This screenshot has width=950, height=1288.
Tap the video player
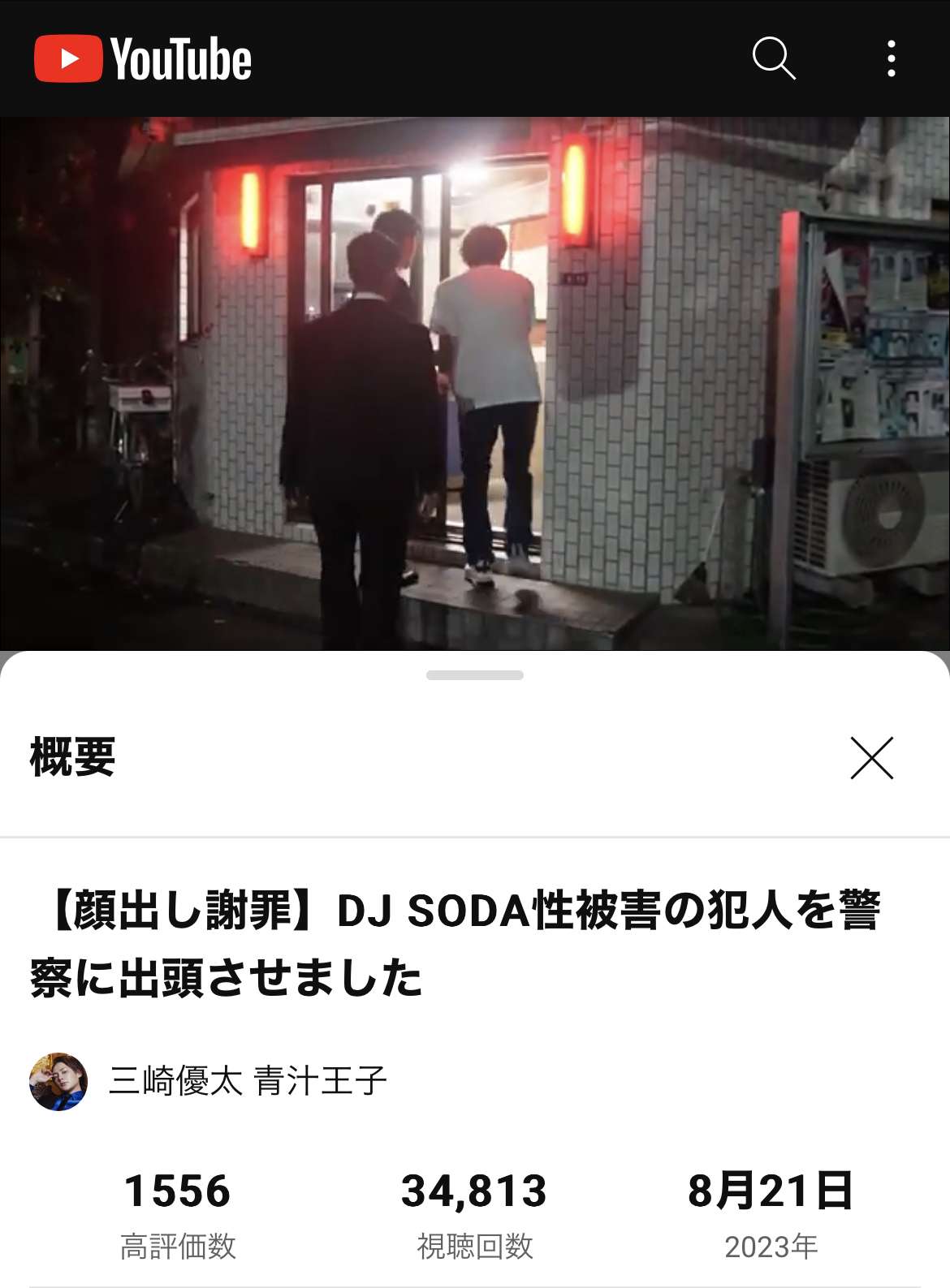click(475, 383)
